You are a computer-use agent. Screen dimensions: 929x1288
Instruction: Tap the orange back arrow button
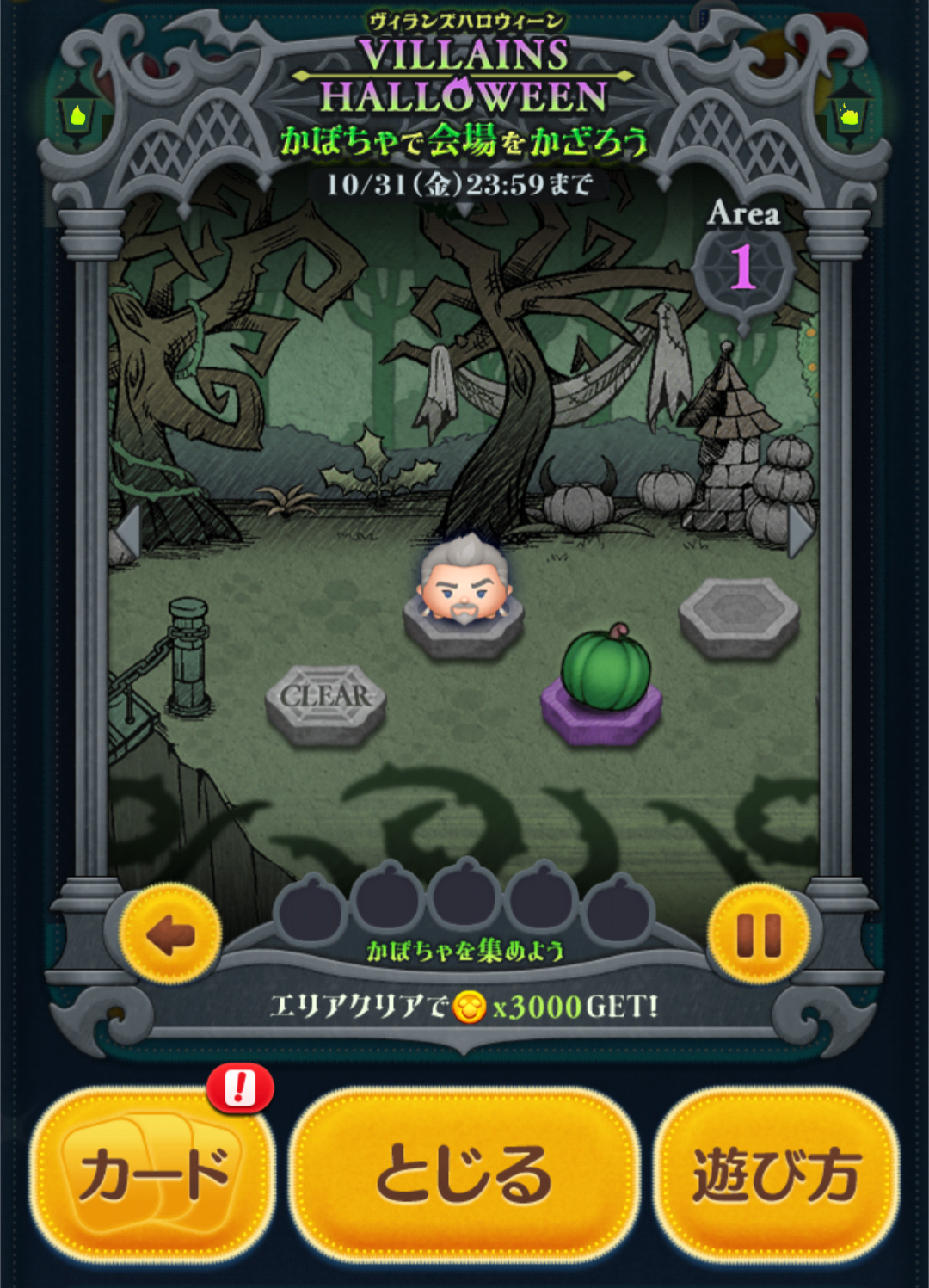(170, 934)
